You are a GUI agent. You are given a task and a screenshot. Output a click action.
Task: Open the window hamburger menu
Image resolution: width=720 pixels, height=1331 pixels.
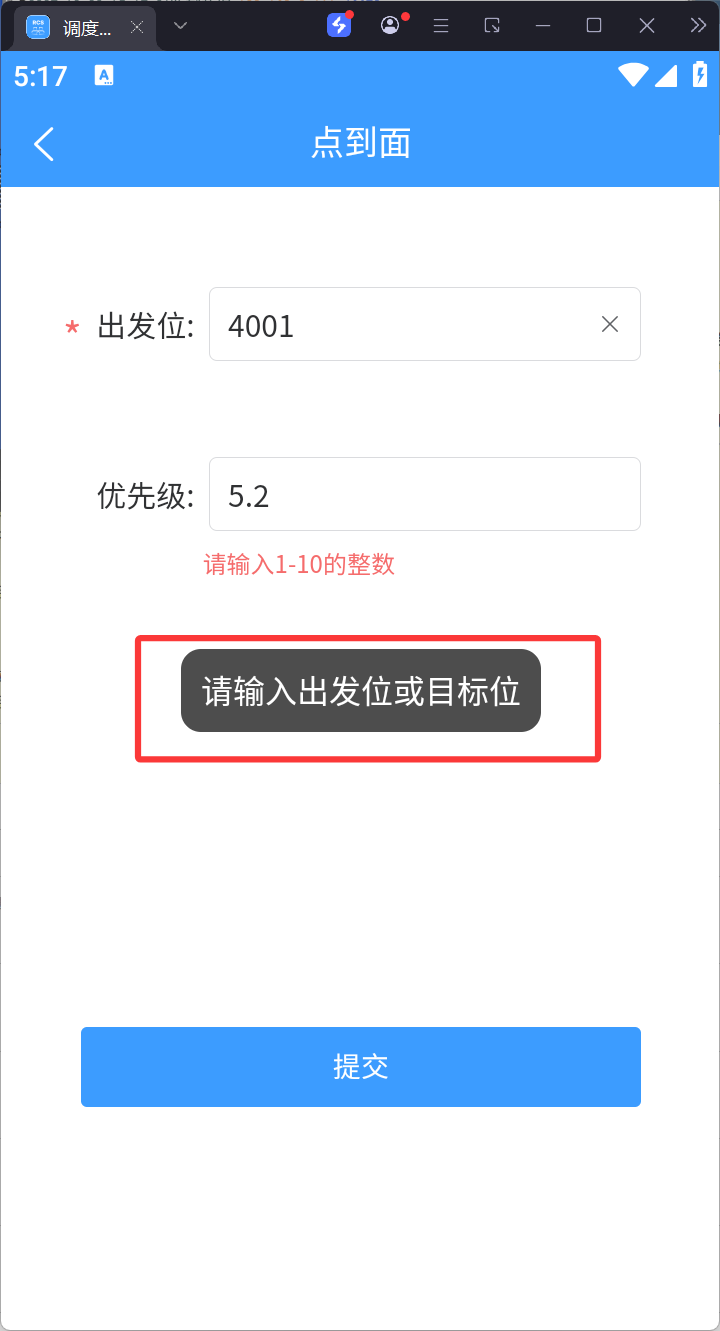pos(440,26)
